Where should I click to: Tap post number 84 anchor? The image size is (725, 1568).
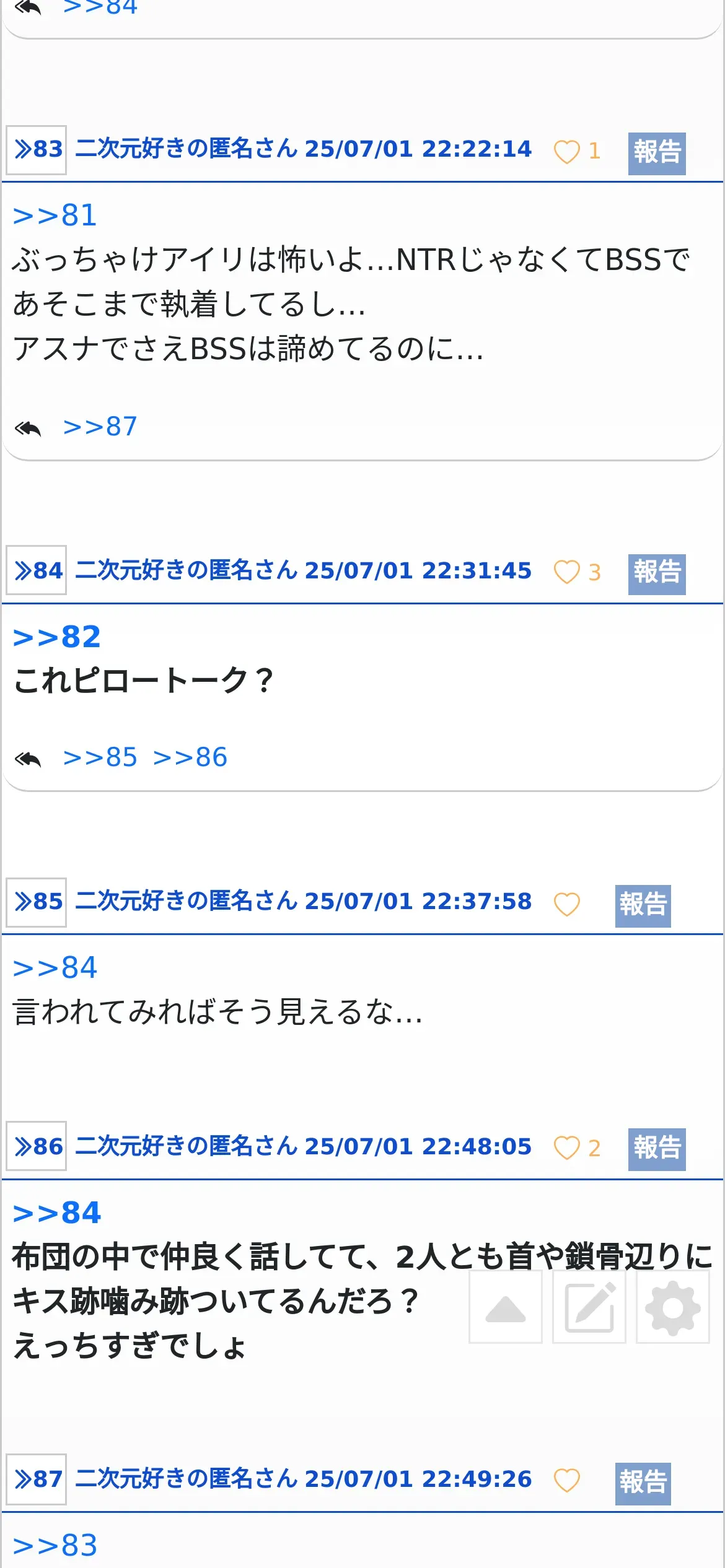click(x=37, y=570)
